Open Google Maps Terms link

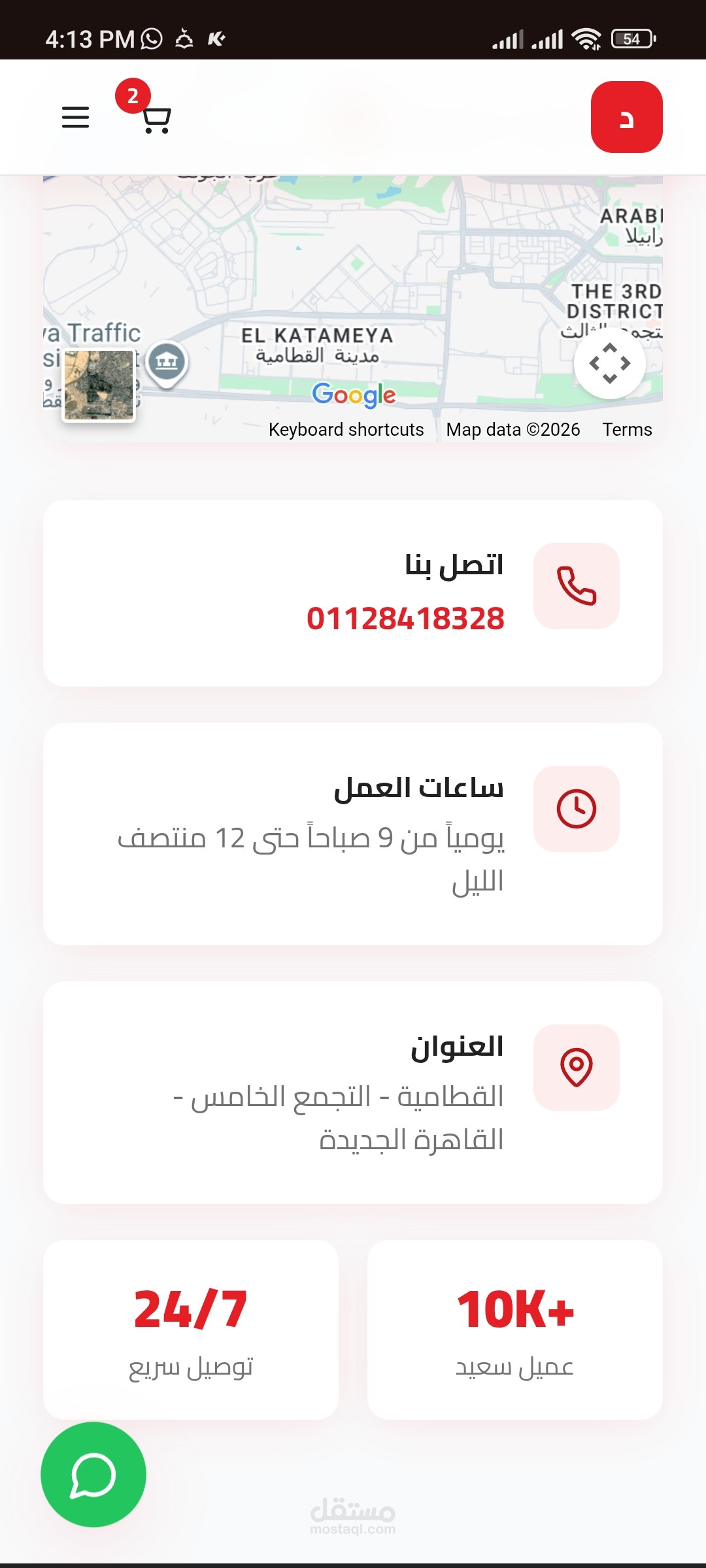click(x=627, y=430)
